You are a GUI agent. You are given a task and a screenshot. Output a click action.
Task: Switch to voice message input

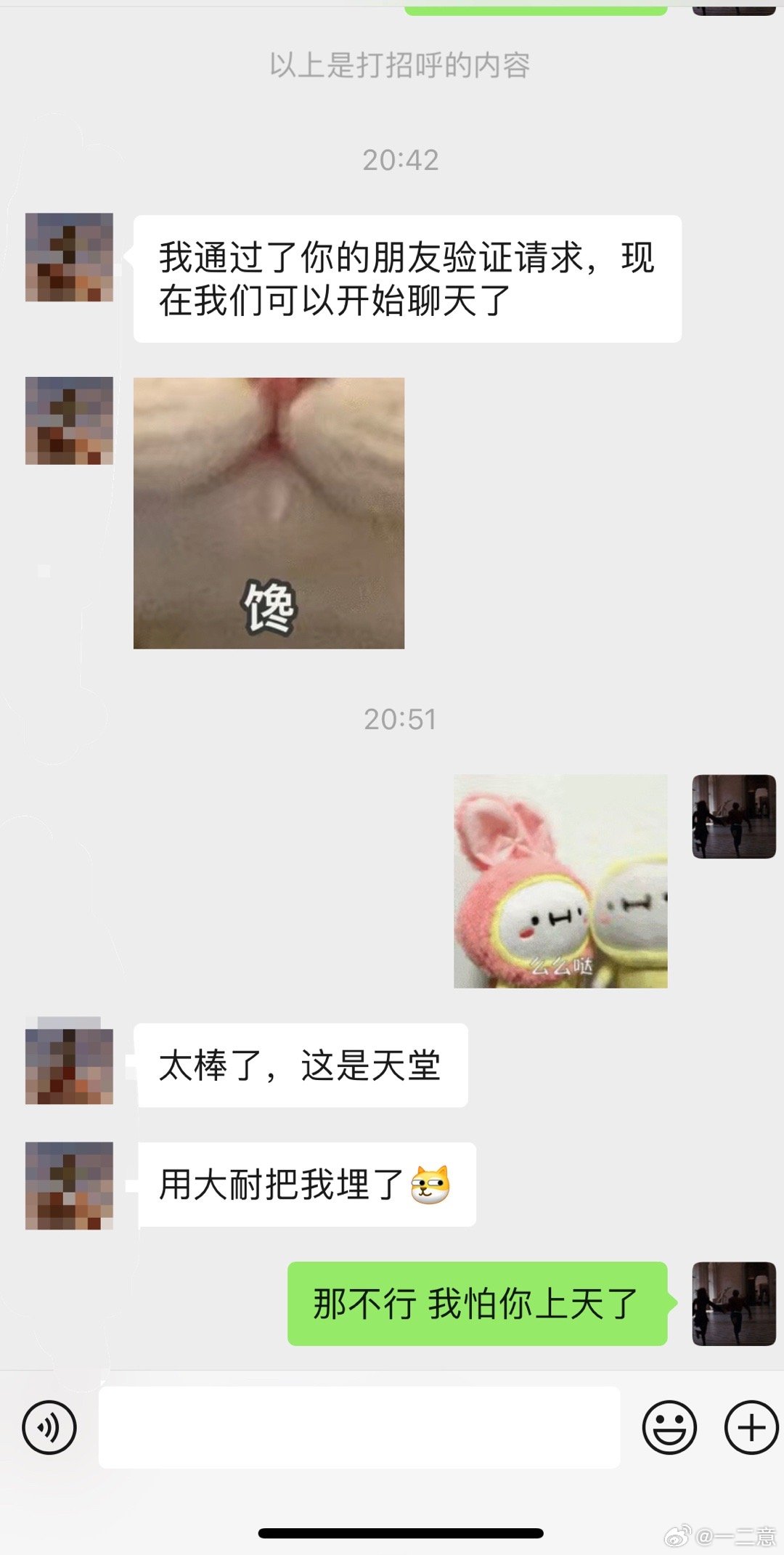click(x=49, y=1427)
